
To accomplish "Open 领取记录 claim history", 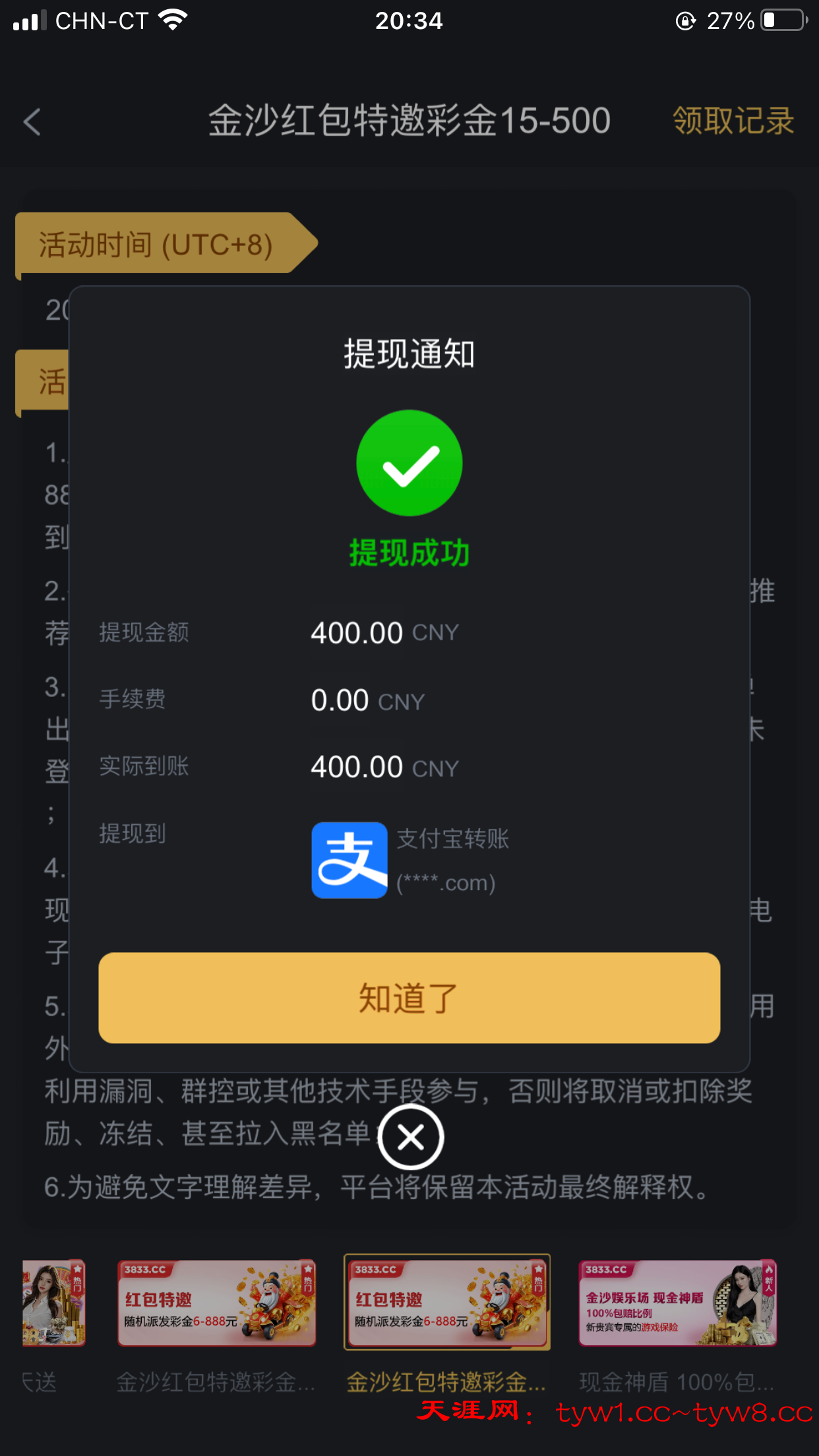I will tap(733, 121).
